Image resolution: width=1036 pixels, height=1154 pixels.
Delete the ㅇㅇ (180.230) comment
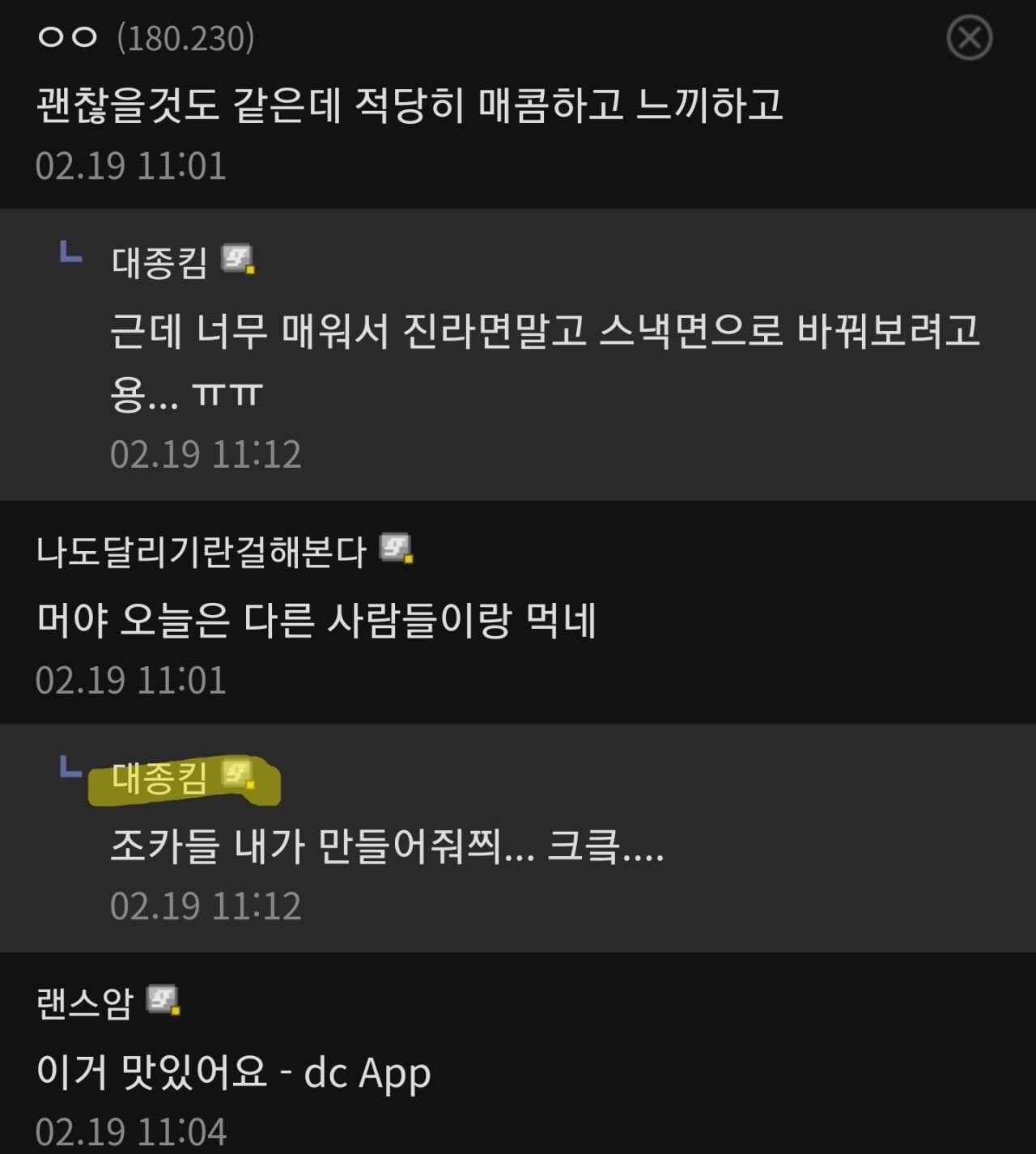click(x=969, y=38)
